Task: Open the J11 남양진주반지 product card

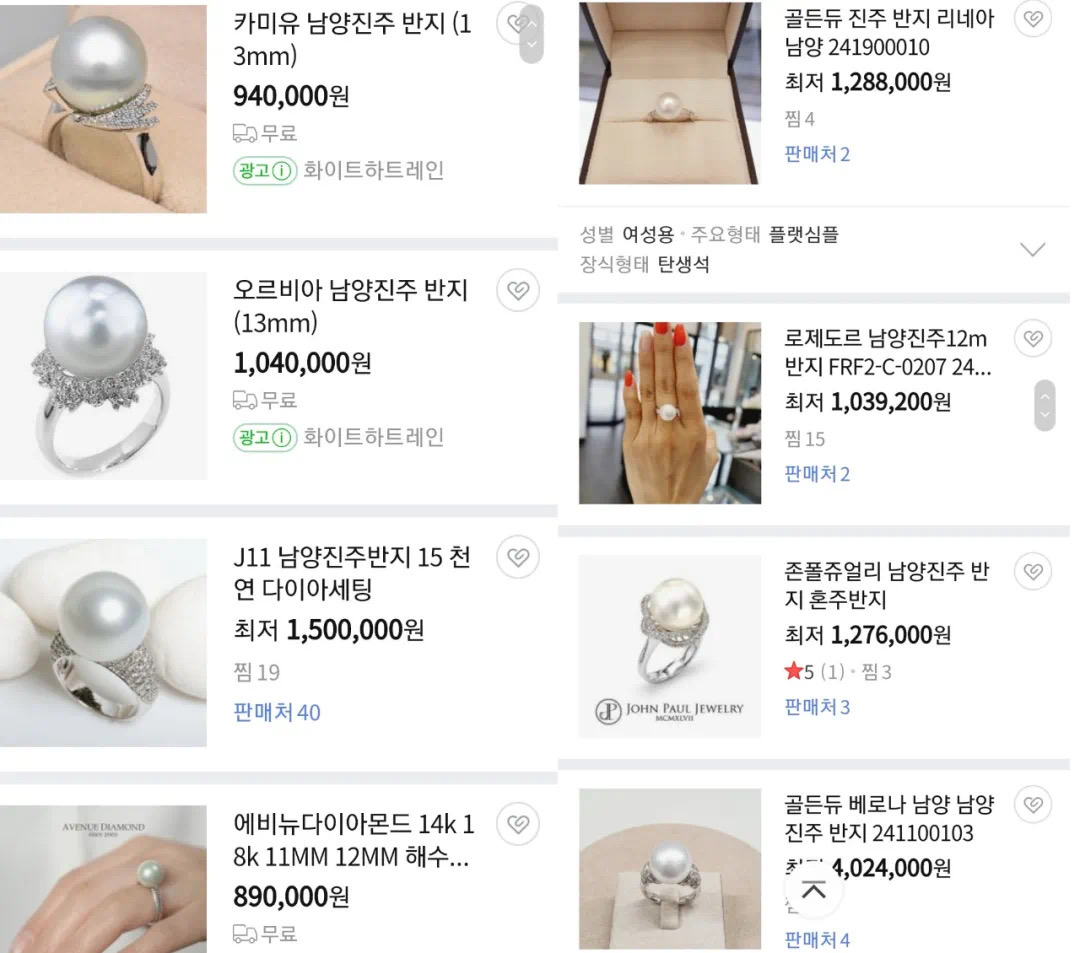Action: [x=350, y=573]
